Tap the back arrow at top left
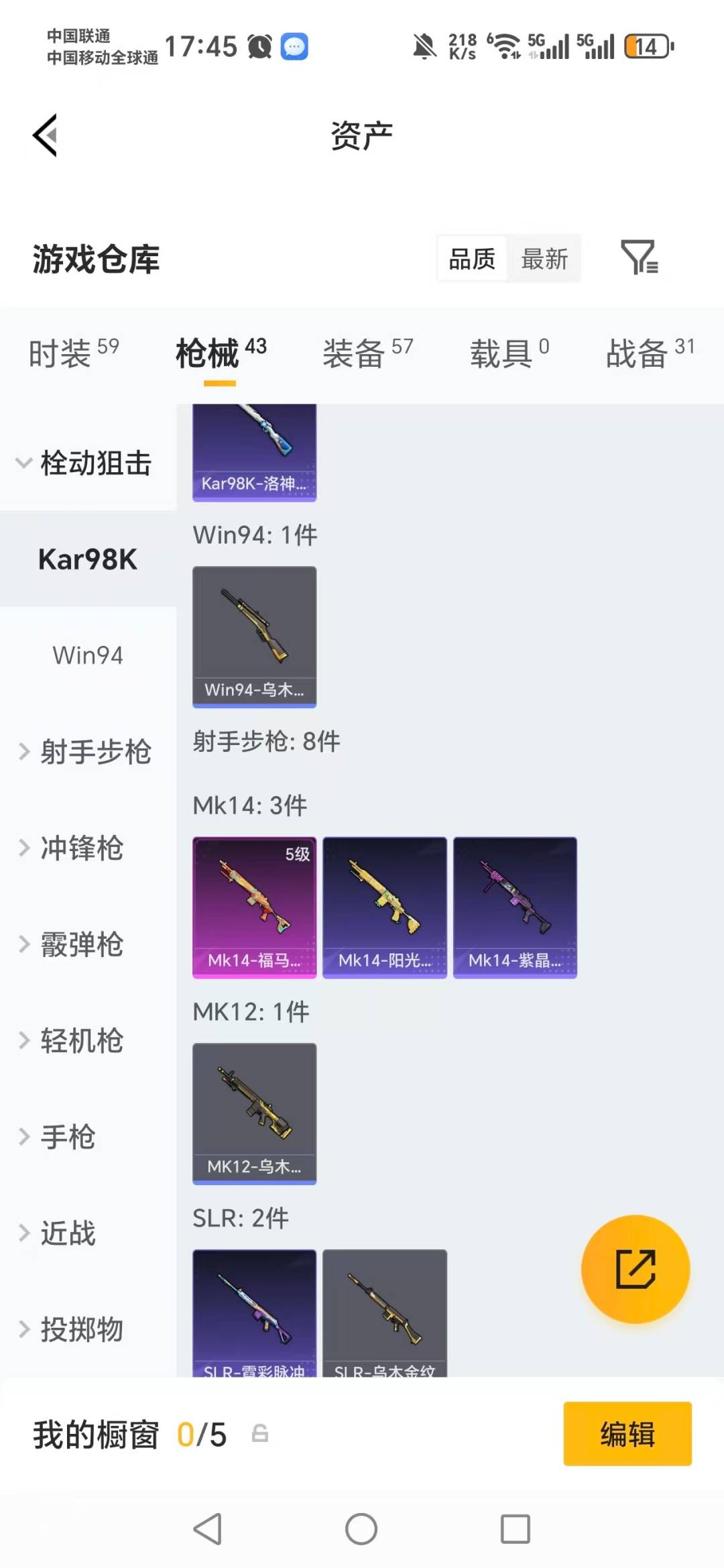The height and width of the screenshot is (1568, 724). pos(44,134)
